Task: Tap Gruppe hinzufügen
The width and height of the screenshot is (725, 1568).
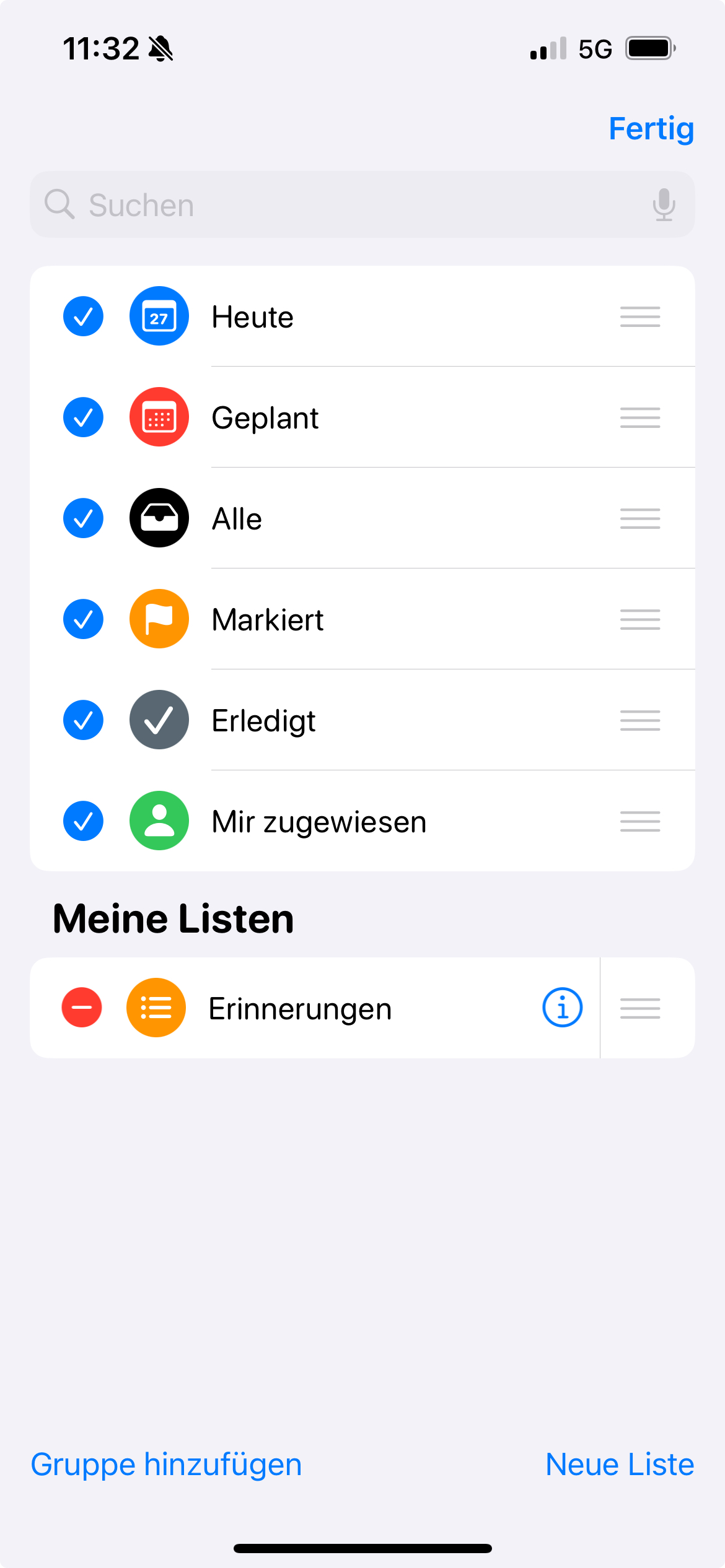Action: (x=166, y=1465)
